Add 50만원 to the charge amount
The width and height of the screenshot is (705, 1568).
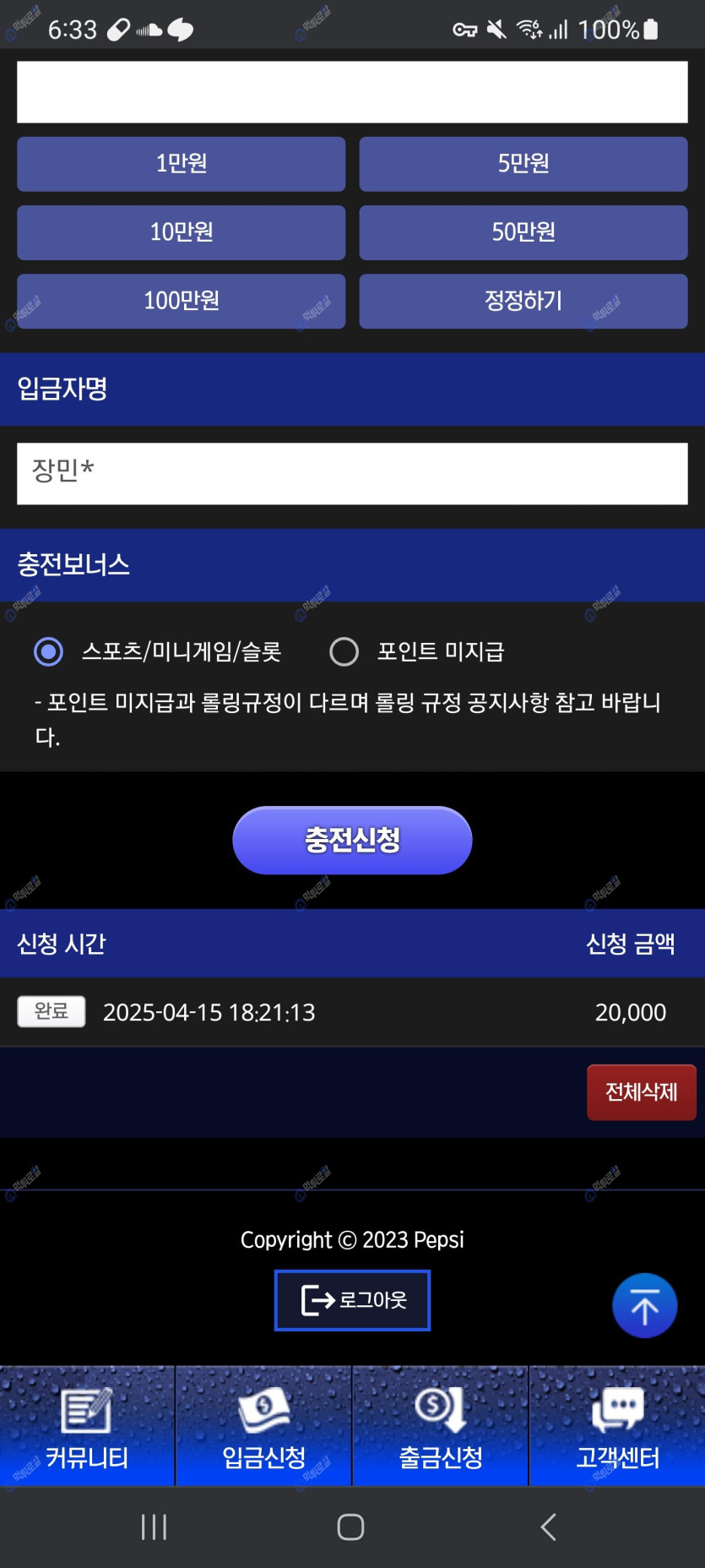pyautogui.click(x=523, y=232)
